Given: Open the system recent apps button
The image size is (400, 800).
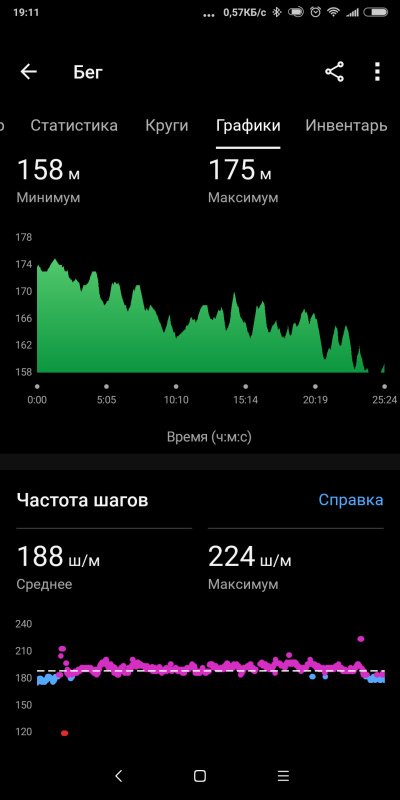Looking at the screenshot, I should 283,776.
